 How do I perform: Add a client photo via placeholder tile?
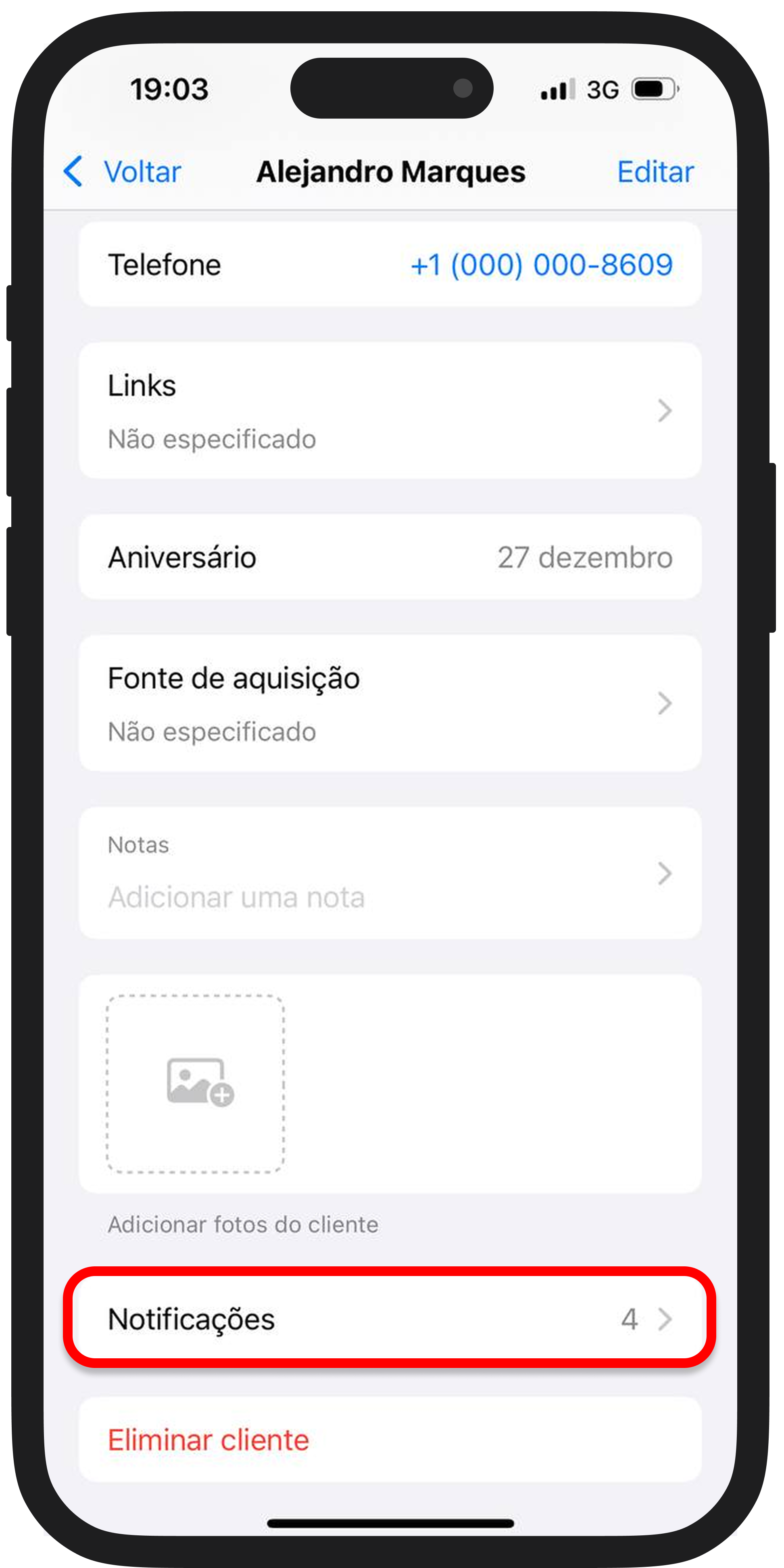tap(196, 1084)
